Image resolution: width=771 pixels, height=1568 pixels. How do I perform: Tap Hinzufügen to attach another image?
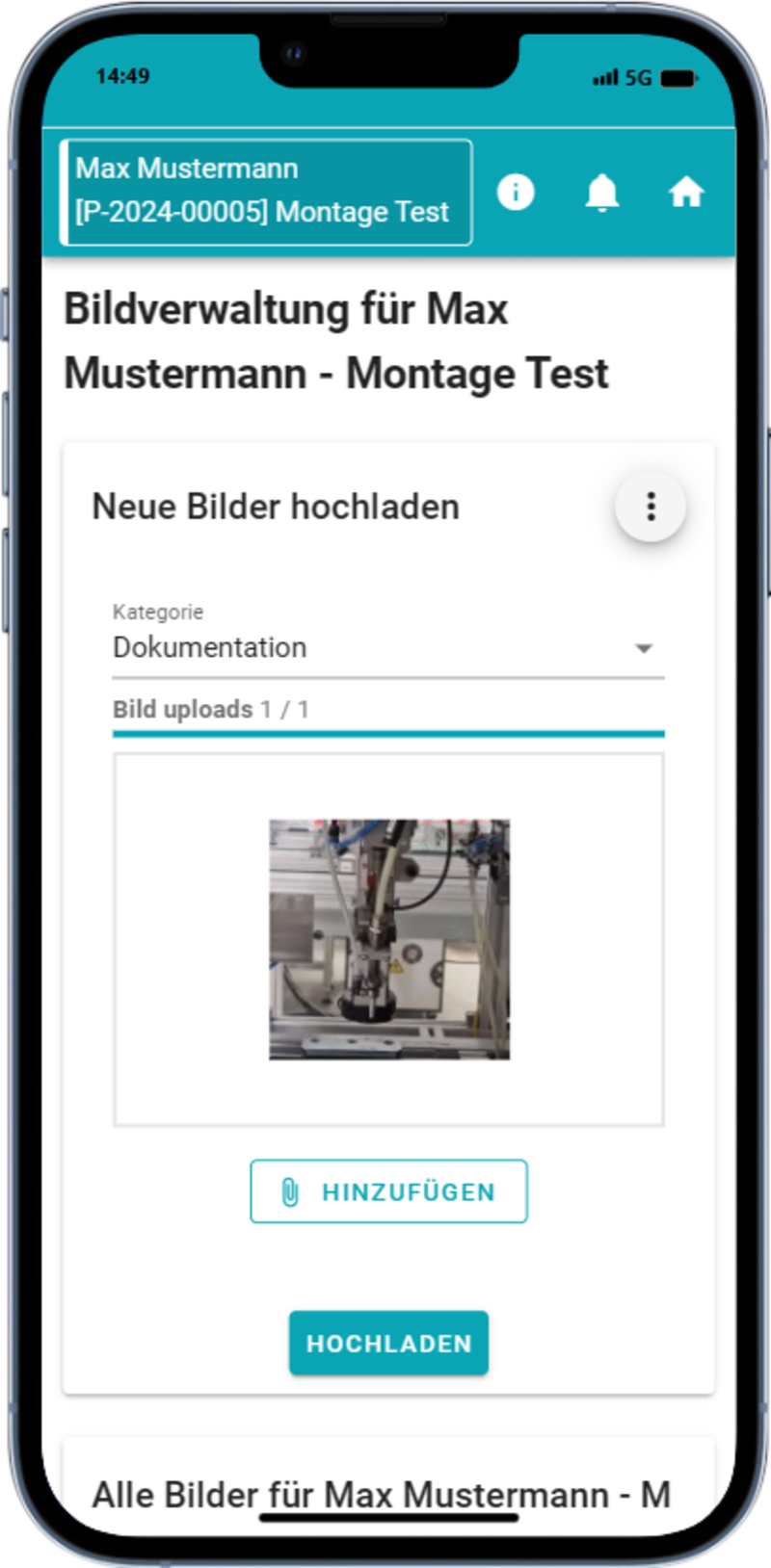pos(388,1191)
